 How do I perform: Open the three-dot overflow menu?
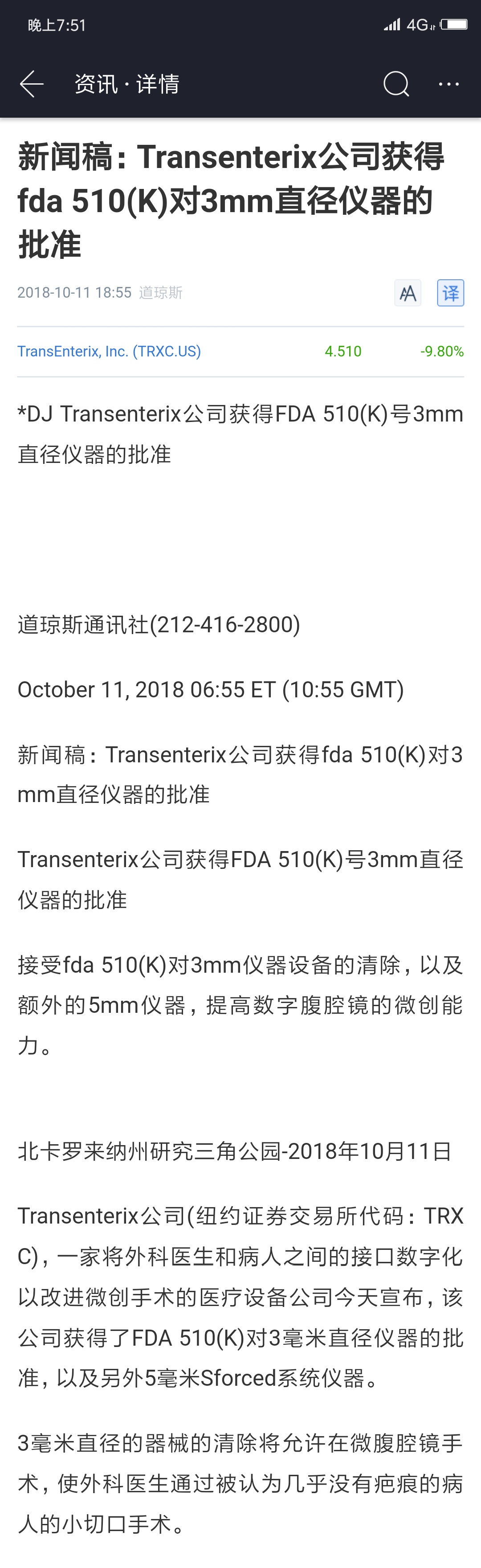pos(449,84)
